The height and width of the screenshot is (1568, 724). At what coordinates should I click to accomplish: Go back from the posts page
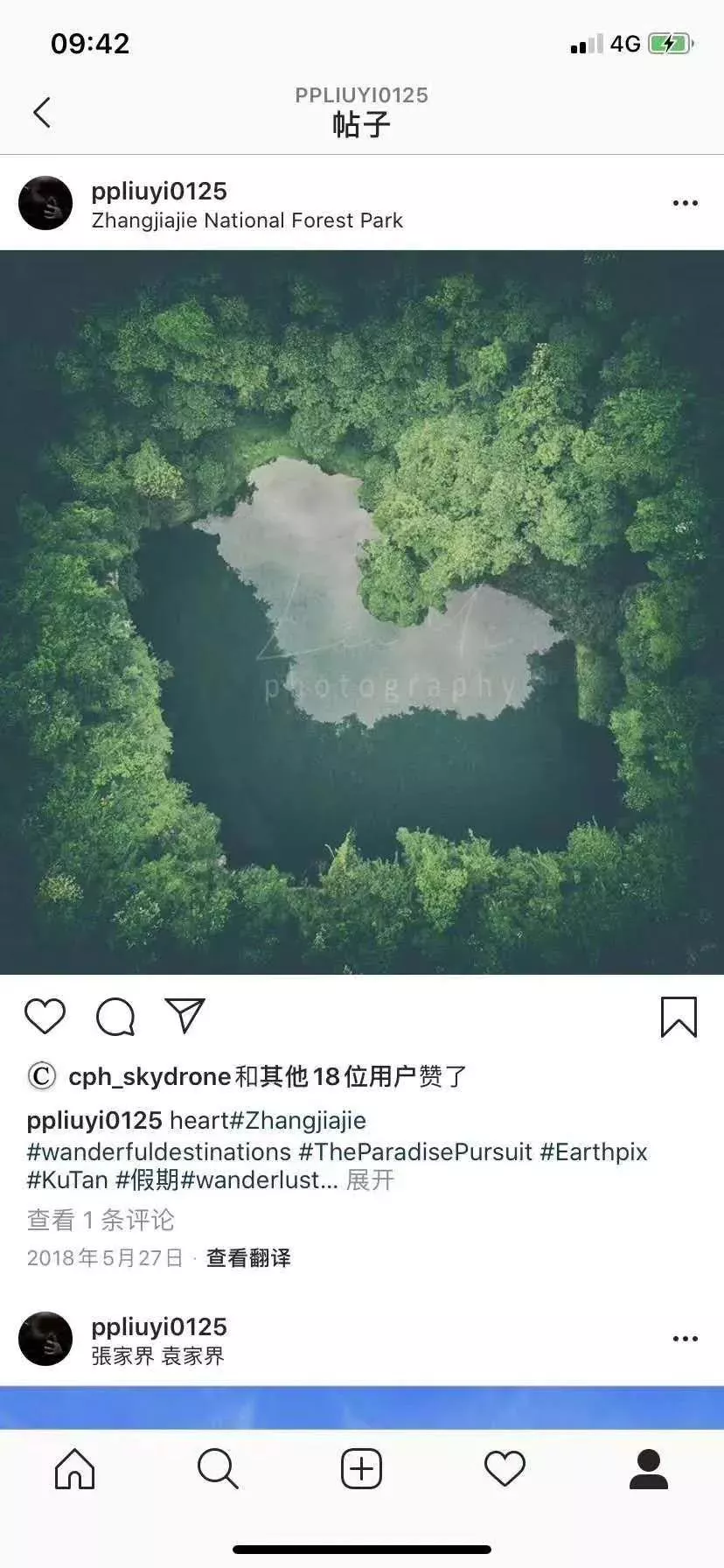[41, 112]
